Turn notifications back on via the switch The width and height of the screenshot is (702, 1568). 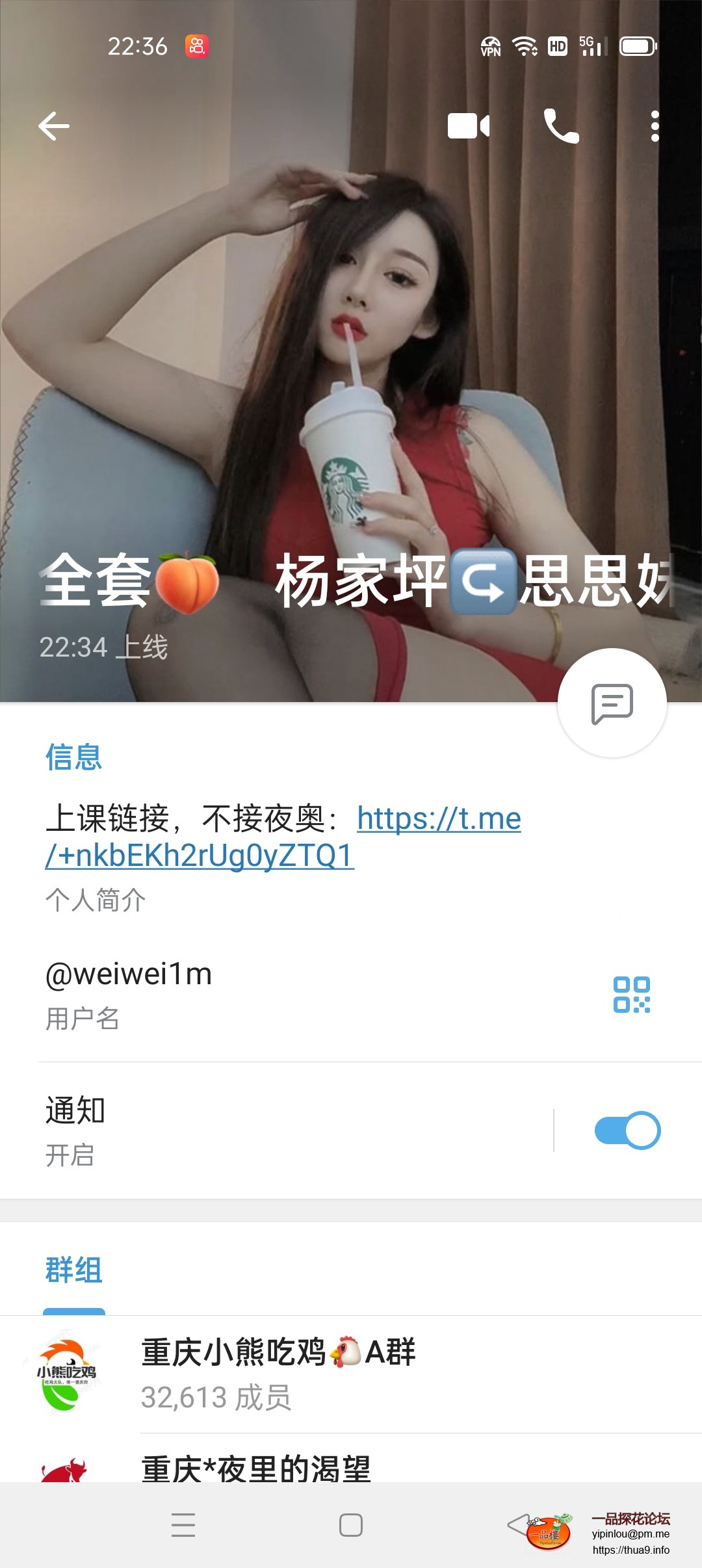coord(627,1130)
